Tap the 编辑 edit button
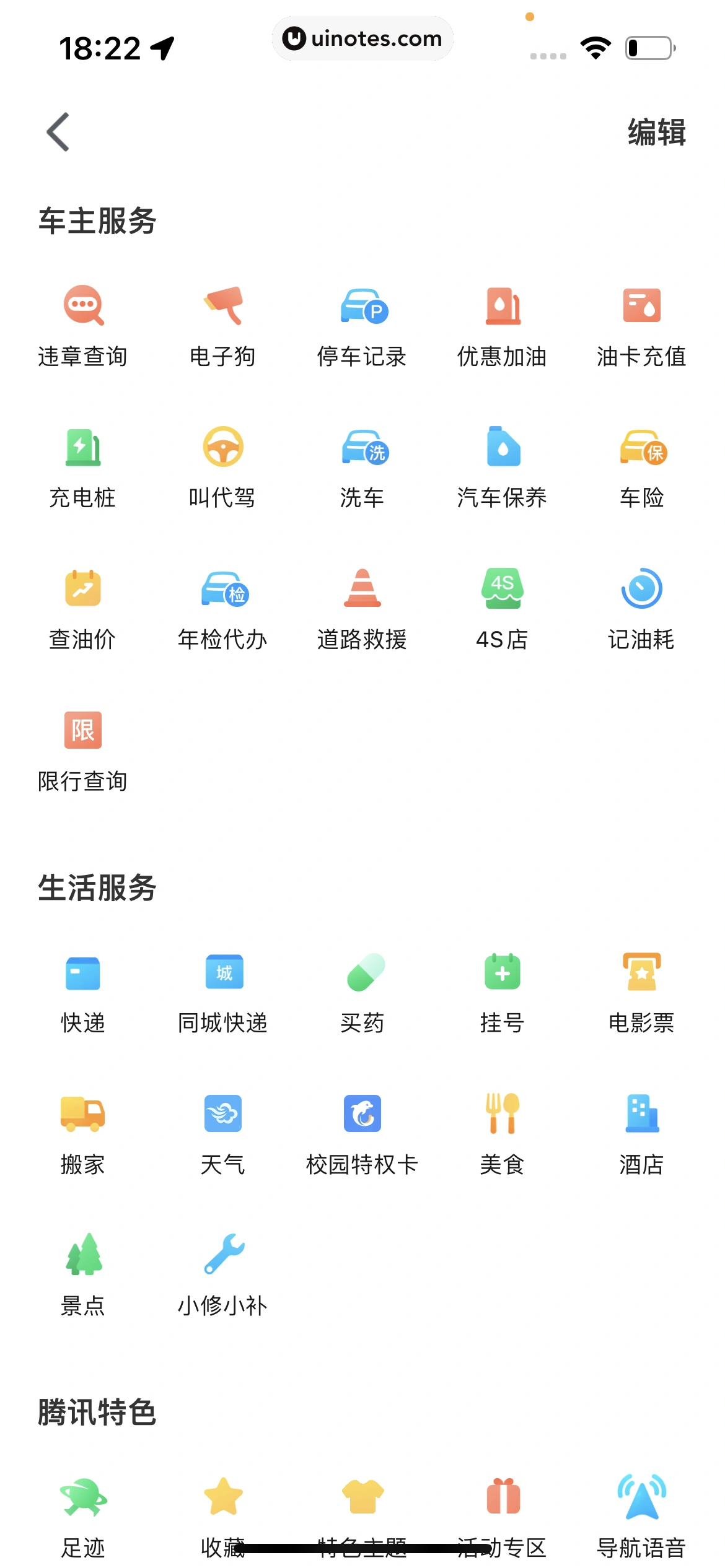Viewport: 725px width, 1568px height. coord(656,133)
